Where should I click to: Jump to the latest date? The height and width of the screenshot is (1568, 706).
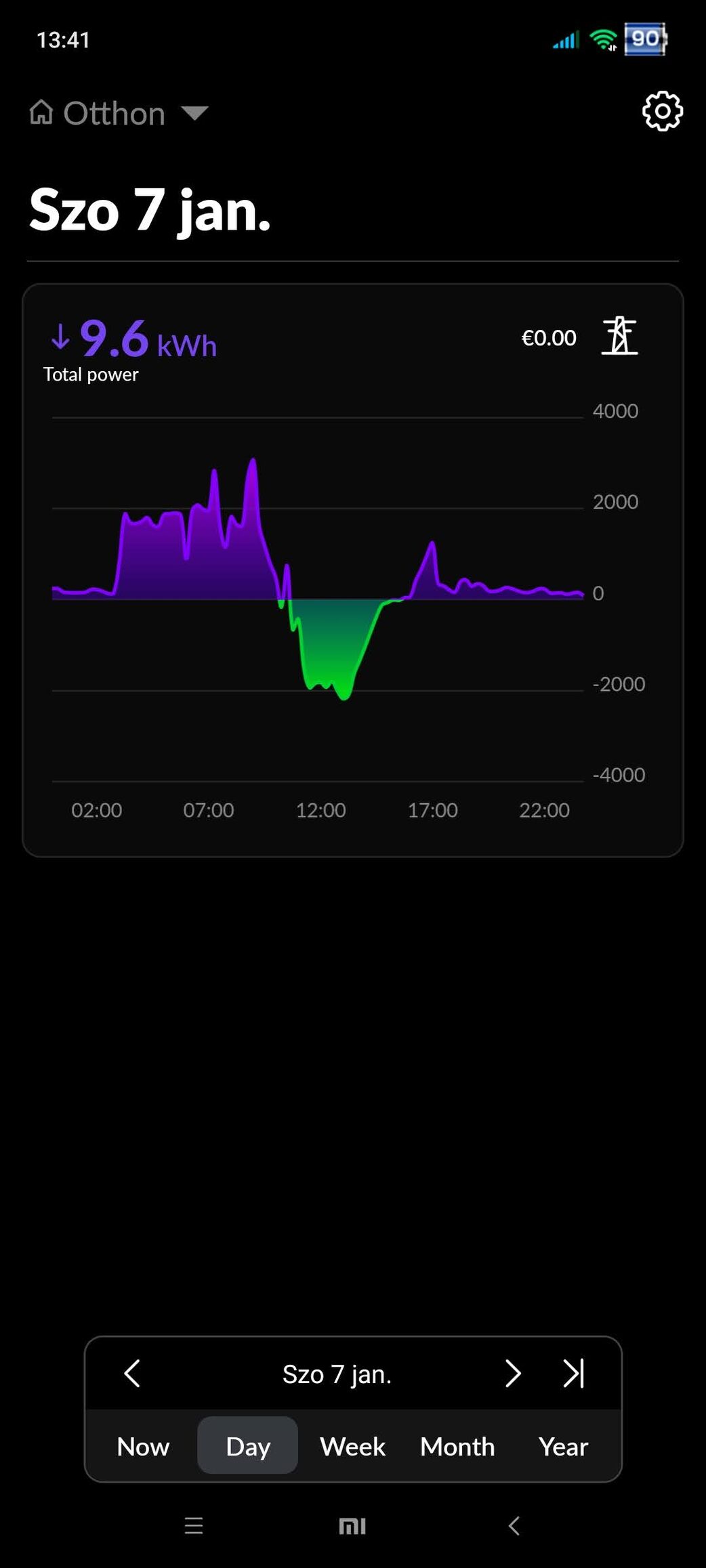pos(573,1374)
